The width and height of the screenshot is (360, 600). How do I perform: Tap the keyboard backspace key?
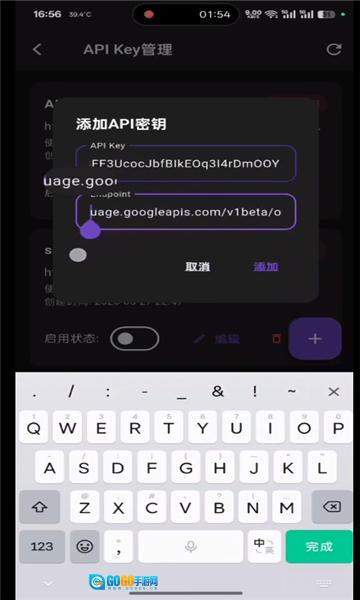[332, 507]
